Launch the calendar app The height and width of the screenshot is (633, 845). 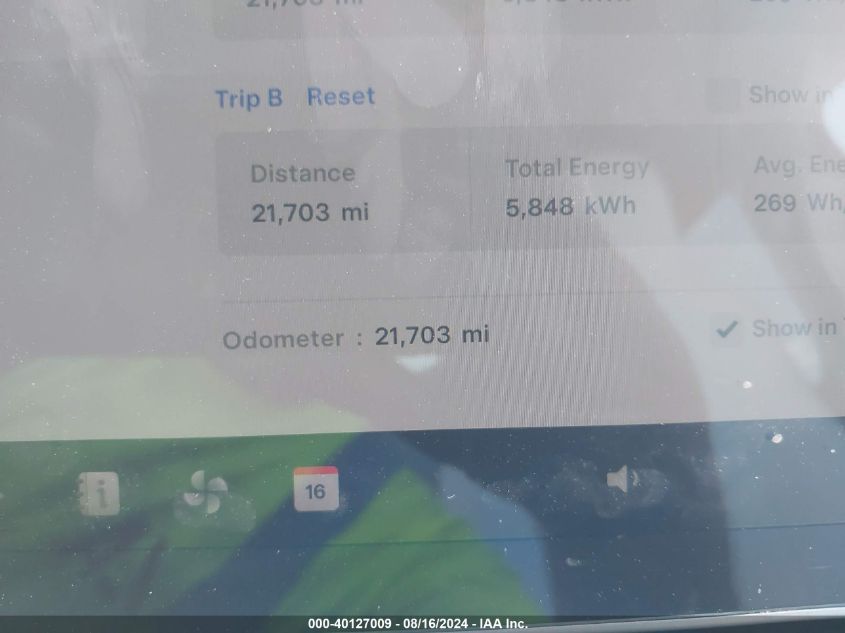coord(316,489)
